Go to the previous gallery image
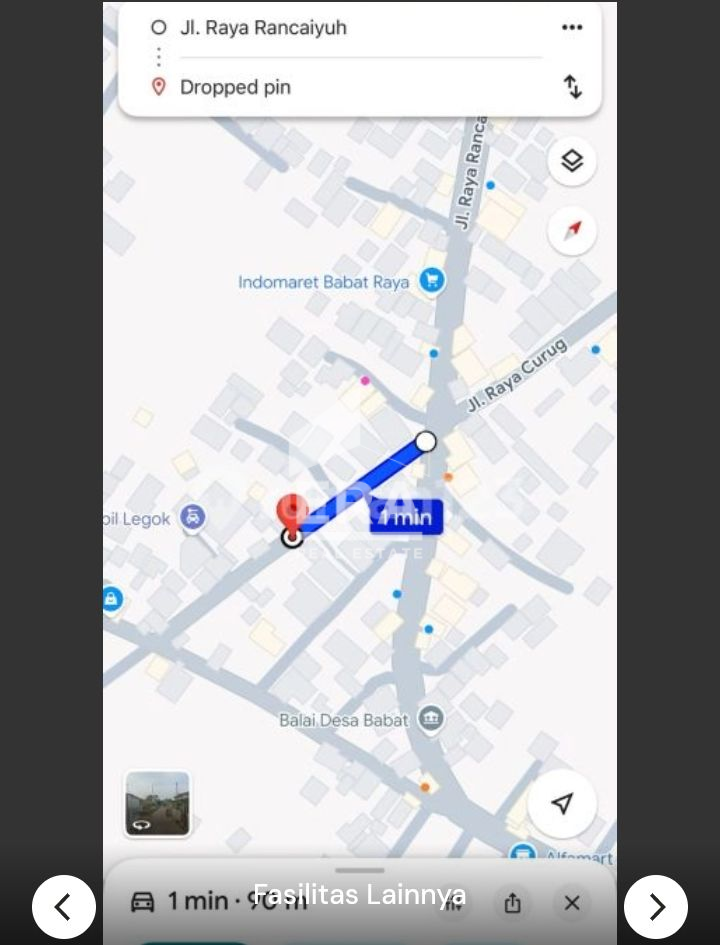720x945 pixels. click(x=63, y=907)
